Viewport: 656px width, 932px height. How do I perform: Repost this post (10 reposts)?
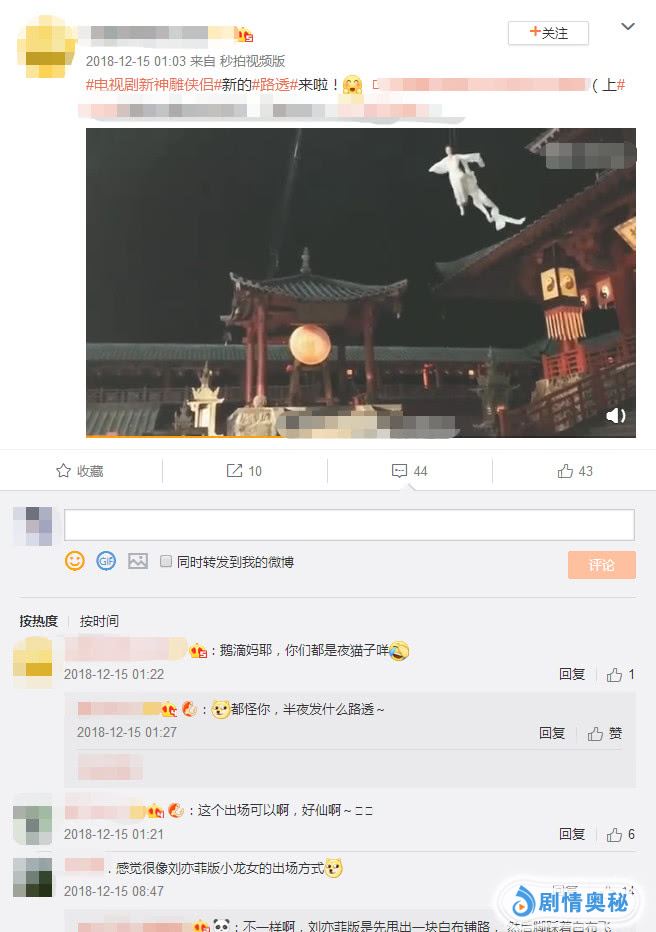click(x=244, y=471)
